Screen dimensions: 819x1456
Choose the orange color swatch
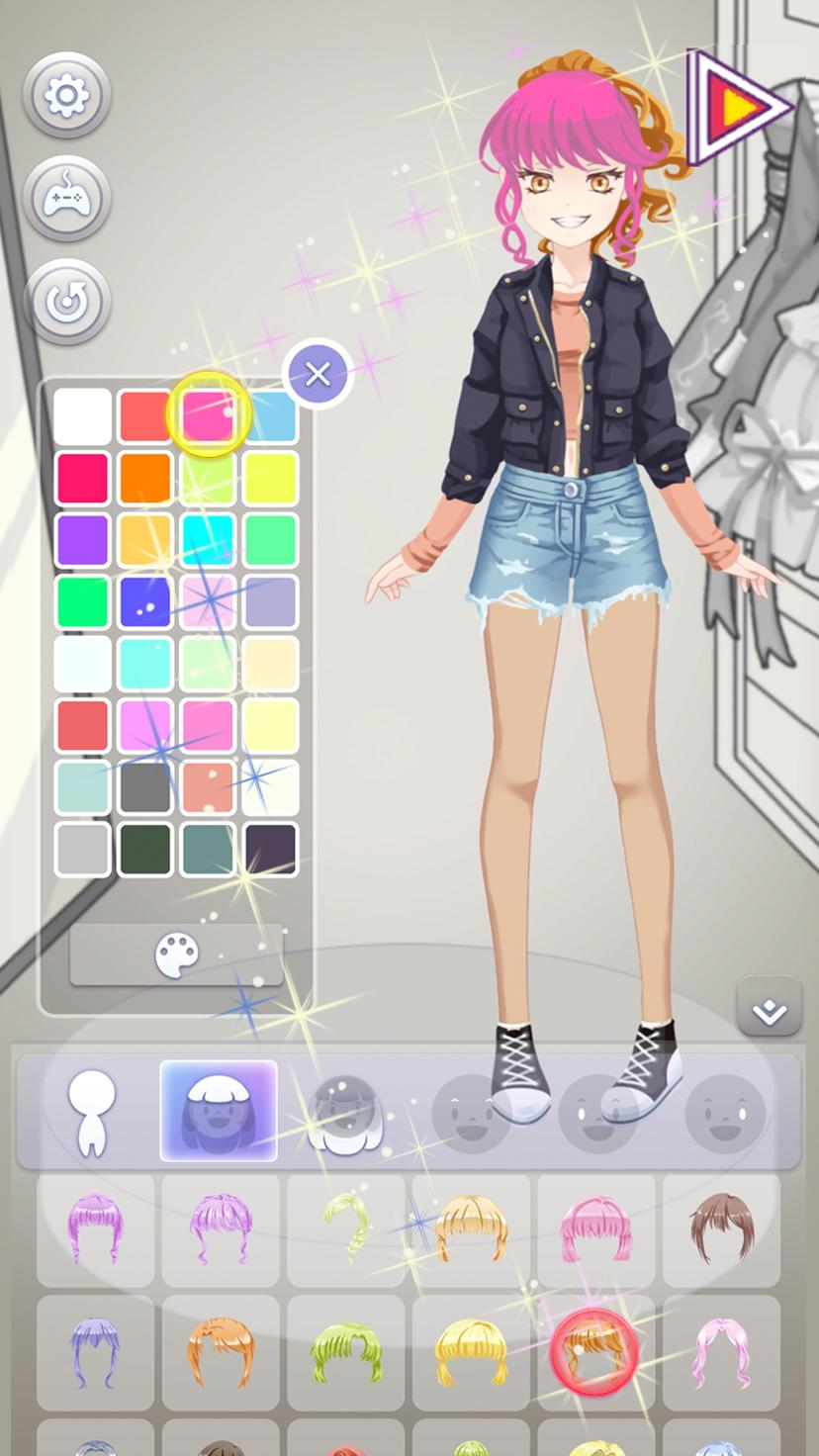(145, 478)
